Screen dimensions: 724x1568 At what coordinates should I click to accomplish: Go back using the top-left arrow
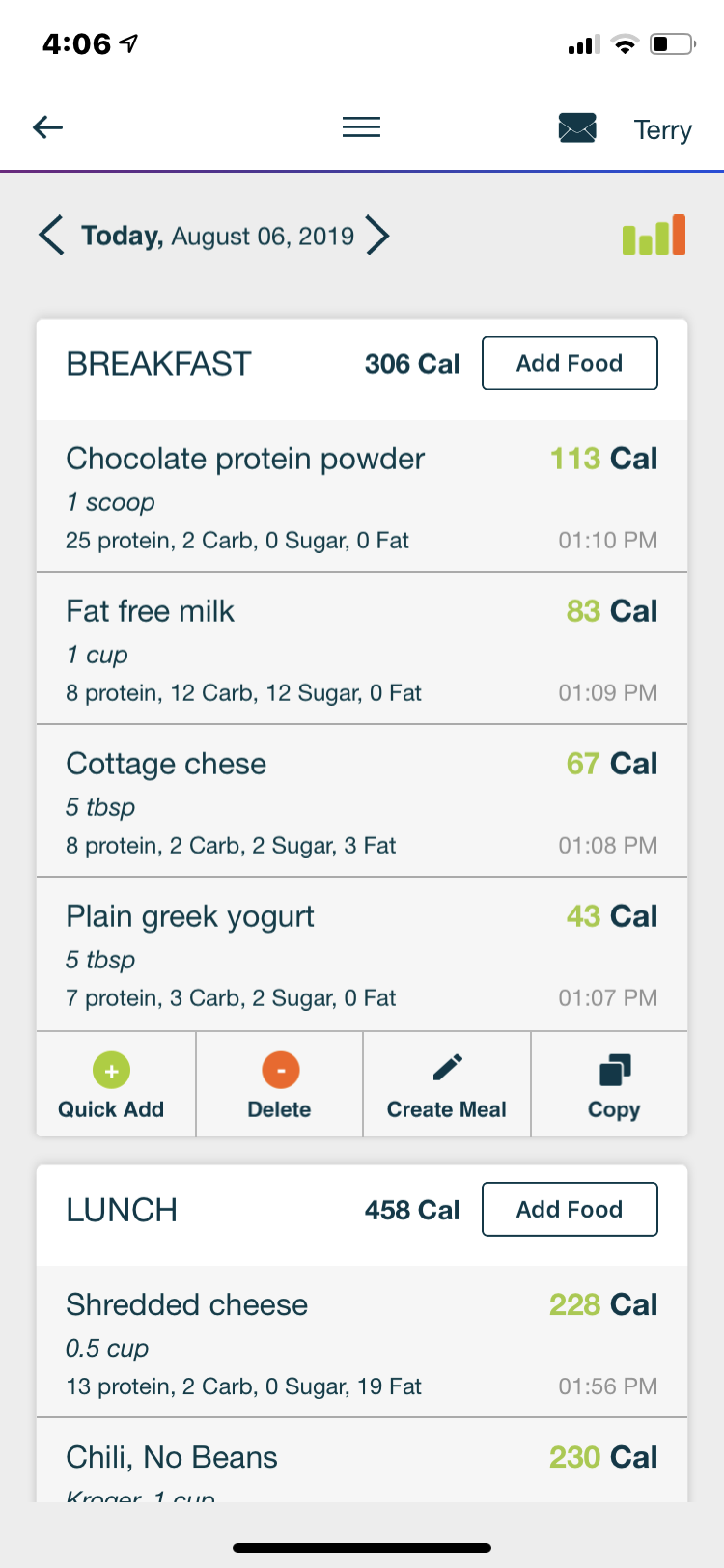click(x=47, y=127)
